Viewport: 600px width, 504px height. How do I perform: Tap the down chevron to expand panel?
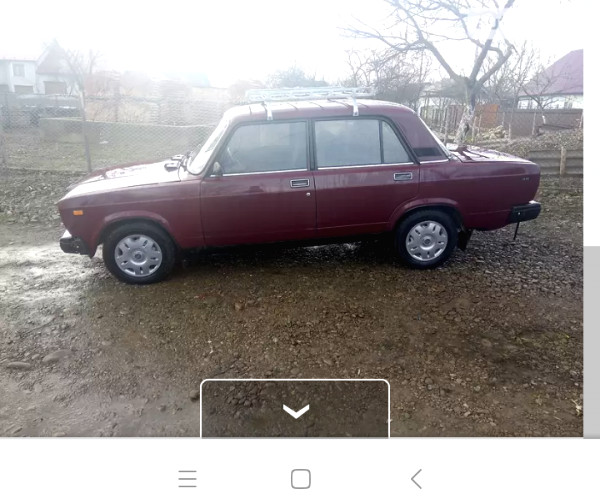pos(295,410)
